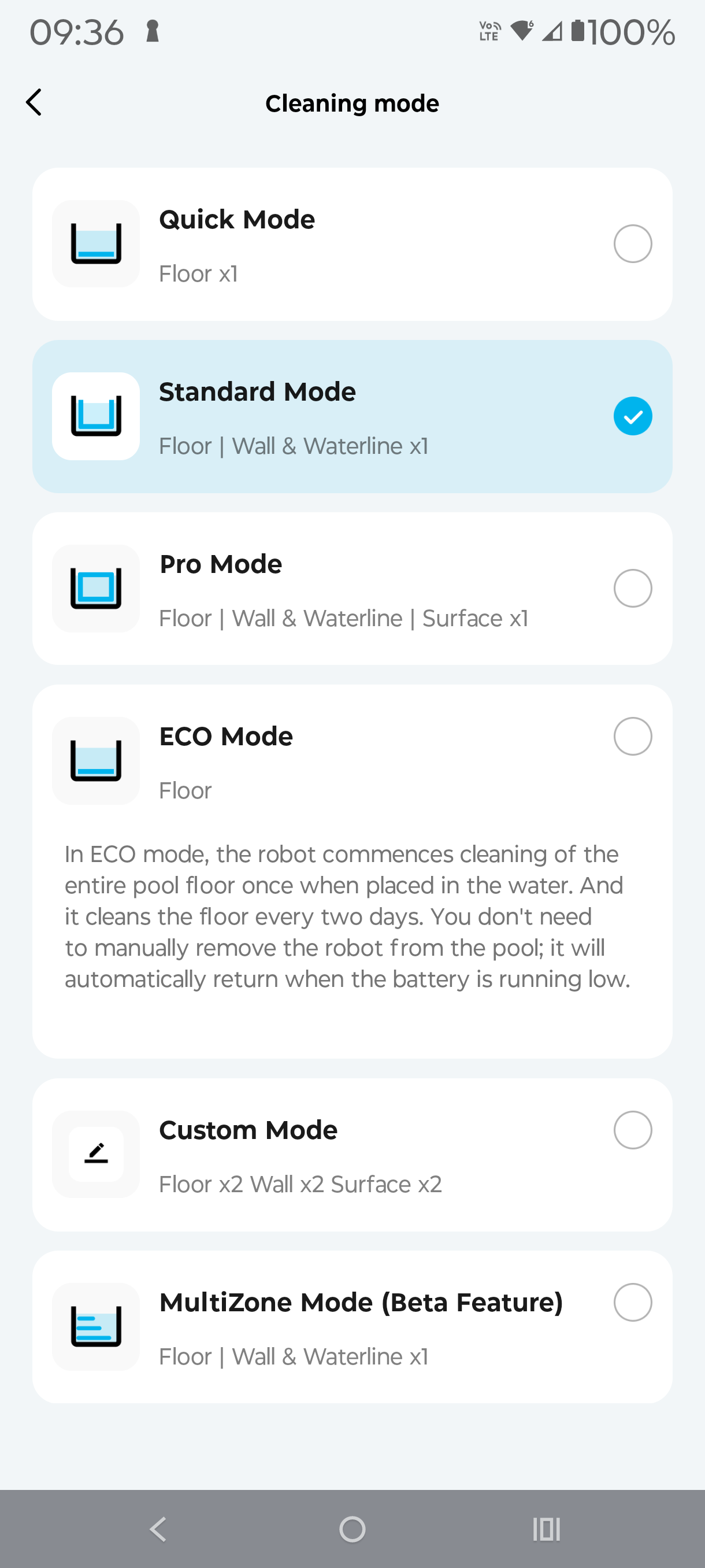Image resolution: width=705 pixels, height=1568 pixels.
Task: Select Custom Mode radio button
Action: (633, 1129)
